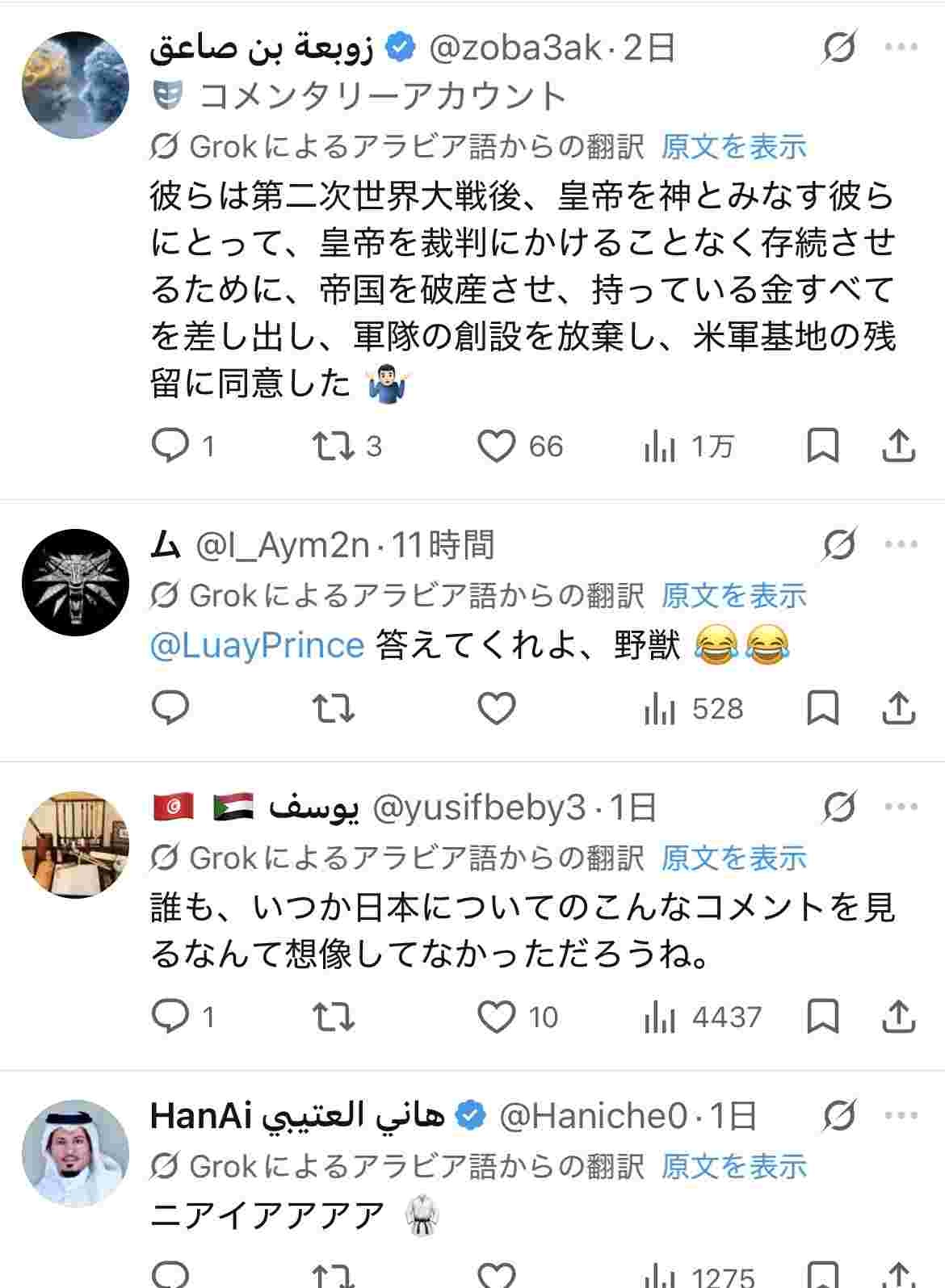Open the @LuayPrince mention link
This screenshot has width=945, height=1288.
point(257,646)
